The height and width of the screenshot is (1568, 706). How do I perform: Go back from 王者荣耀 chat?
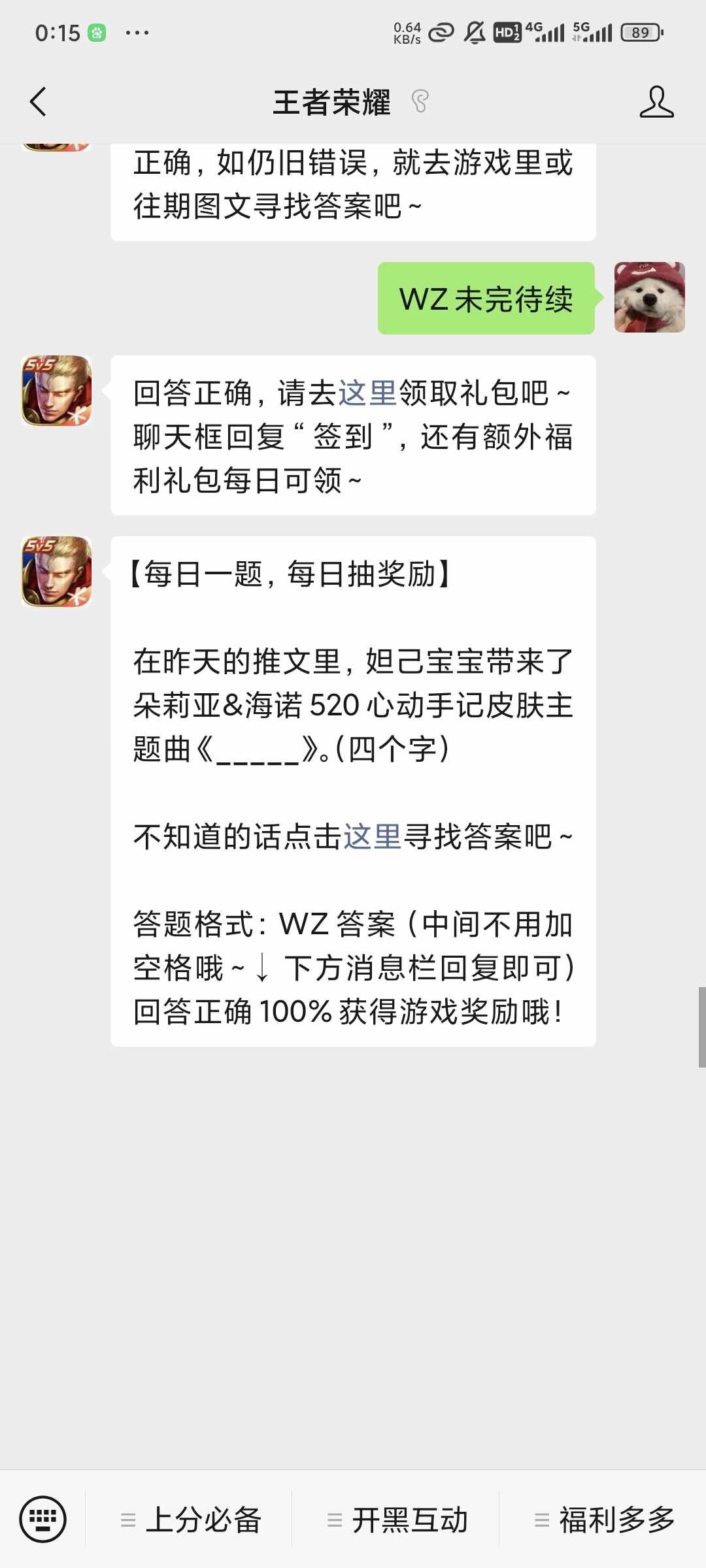[x=38, y=102]
